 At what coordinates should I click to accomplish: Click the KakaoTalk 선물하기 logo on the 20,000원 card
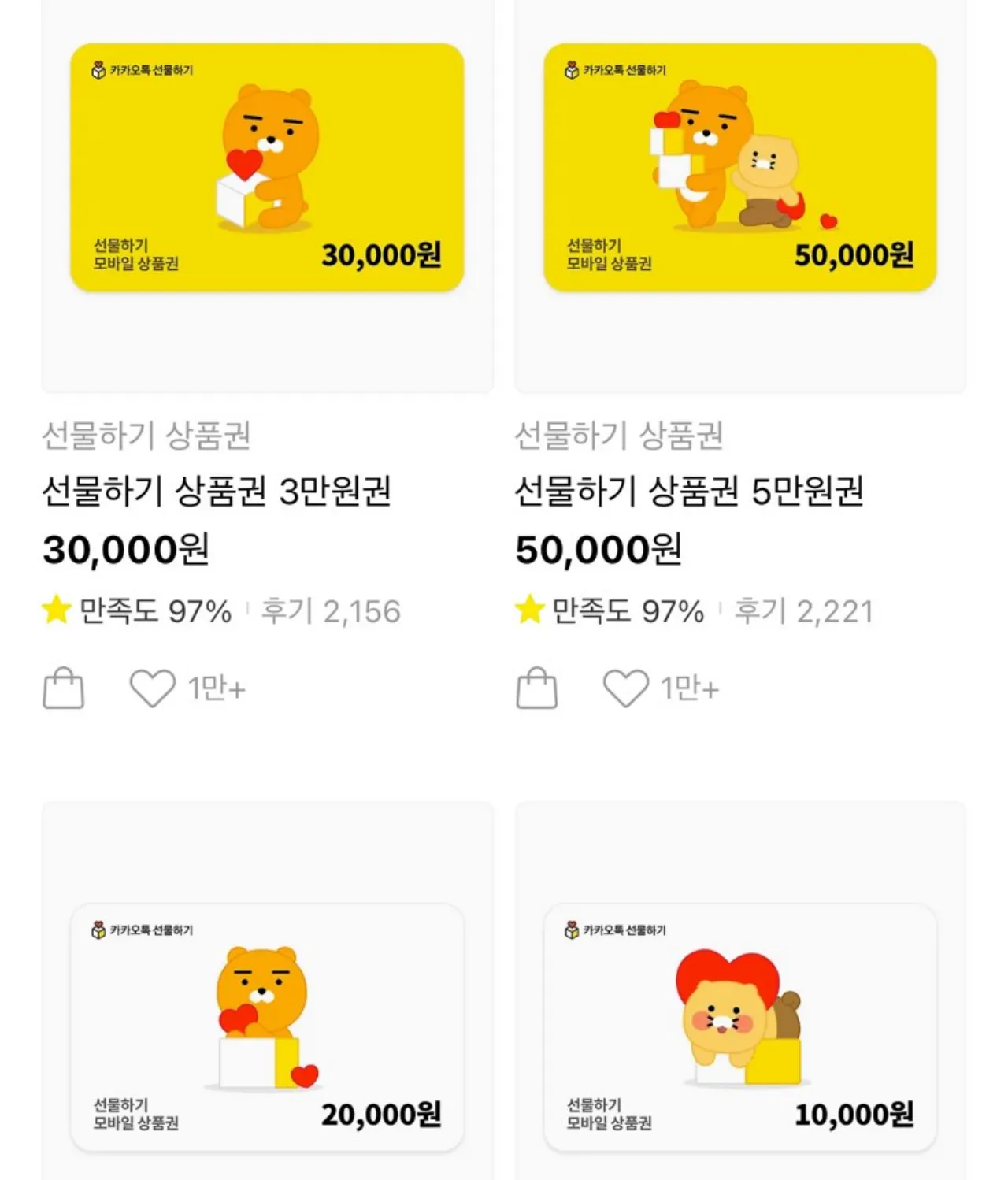coord(99,927)
